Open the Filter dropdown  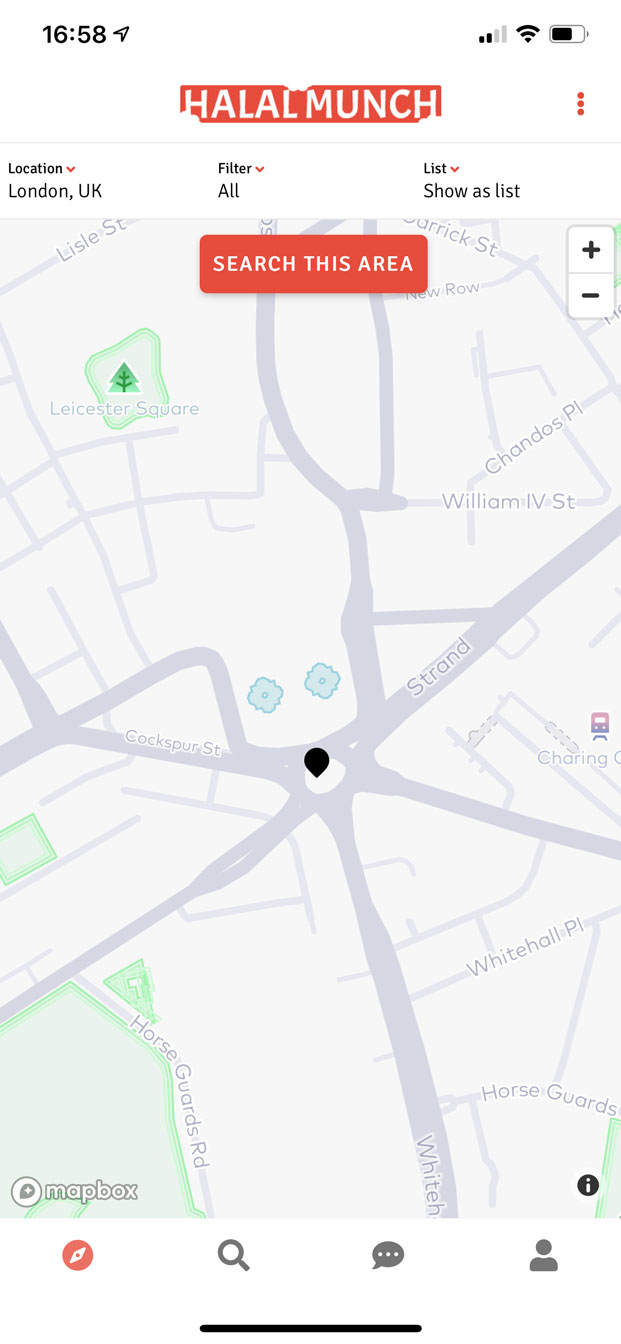pyautogui.click(x=240, y=181)
